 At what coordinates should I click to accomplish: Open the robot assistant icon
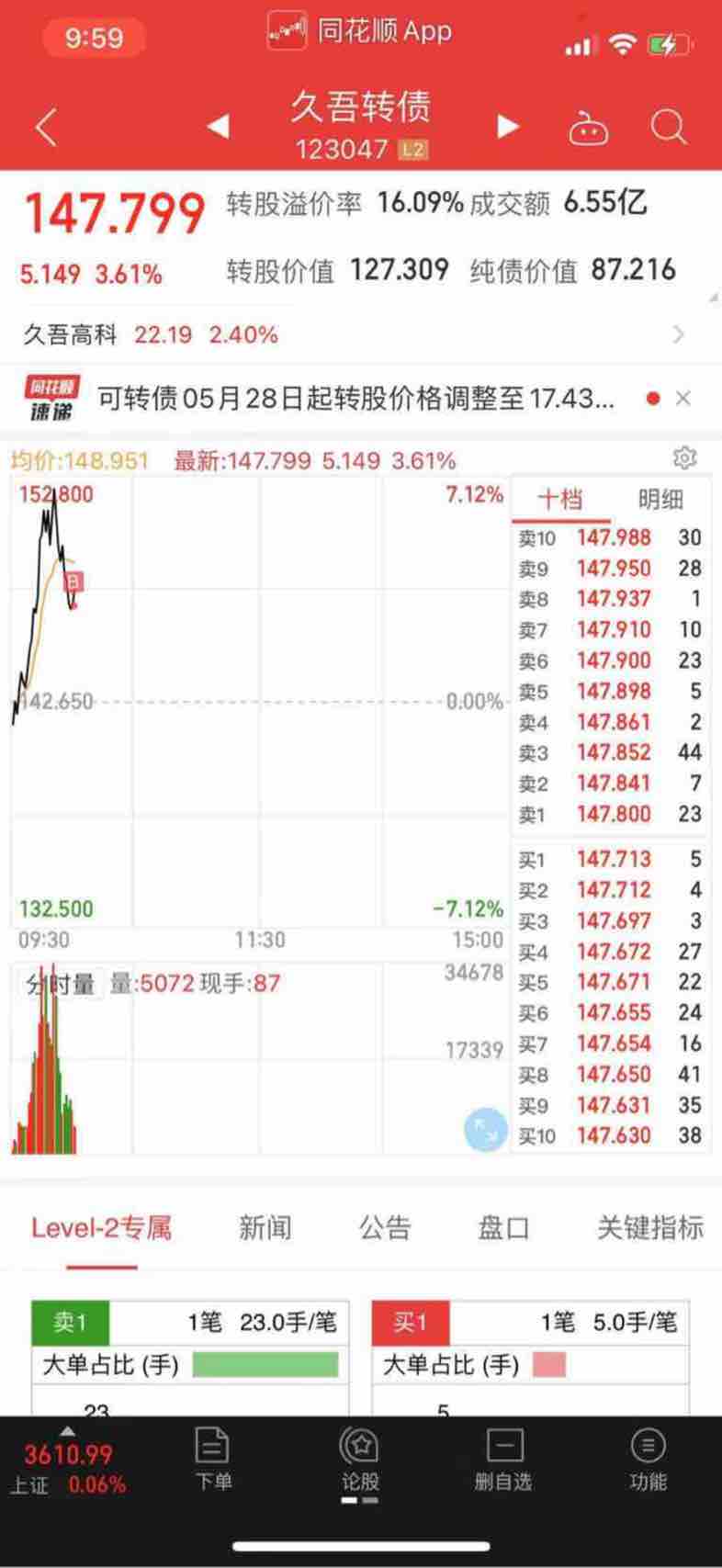click(589, 128)
